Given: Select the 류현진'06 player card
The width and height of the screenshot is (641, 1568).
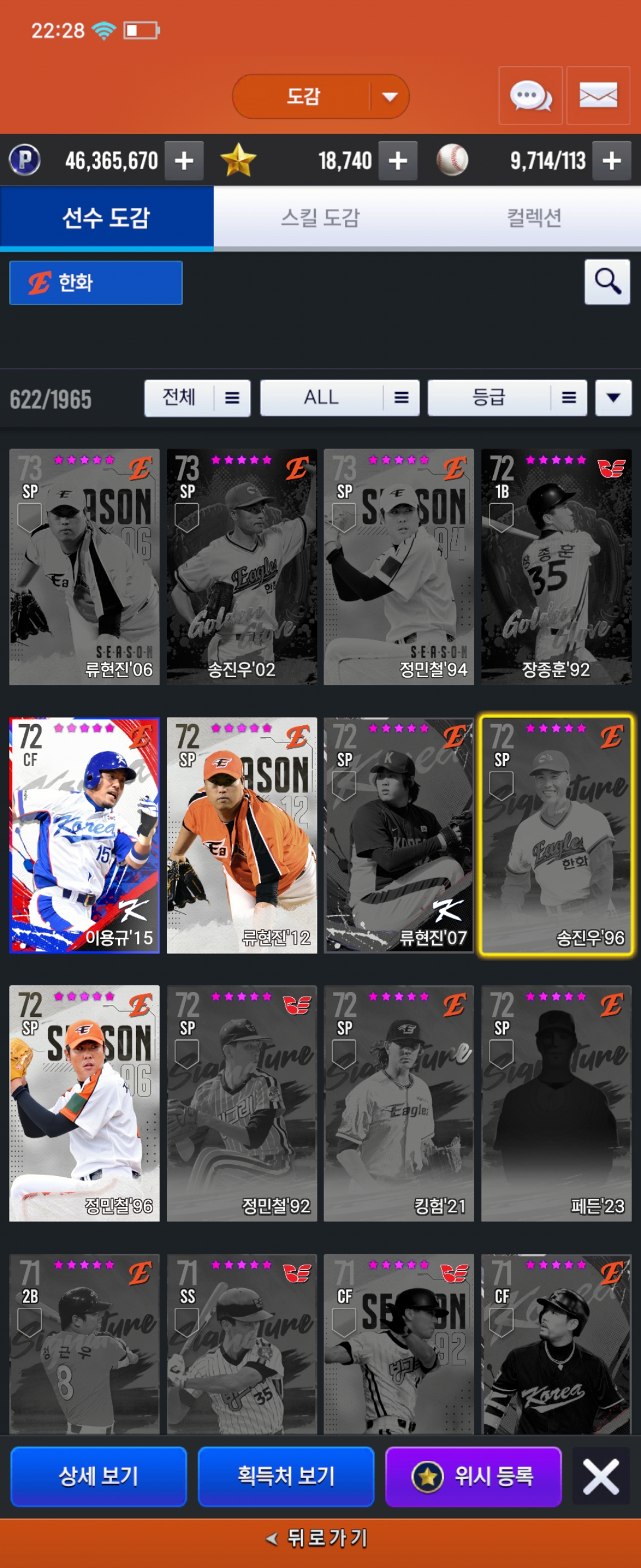Looking at the screenshot, I should coord(84,566).
